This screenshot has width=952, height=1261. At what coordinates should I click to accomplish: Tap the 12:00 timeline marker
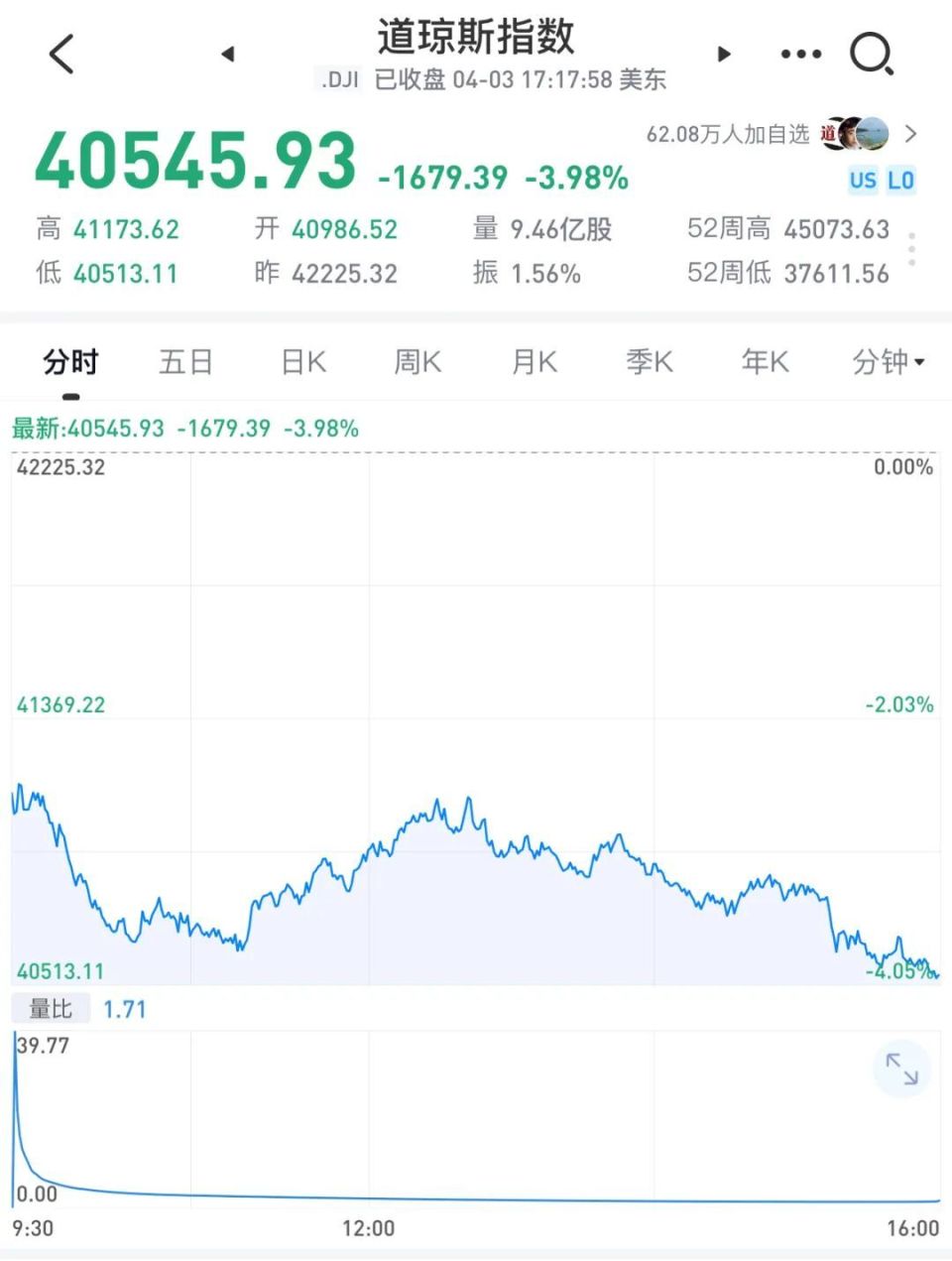click(x=369, y=1227)
